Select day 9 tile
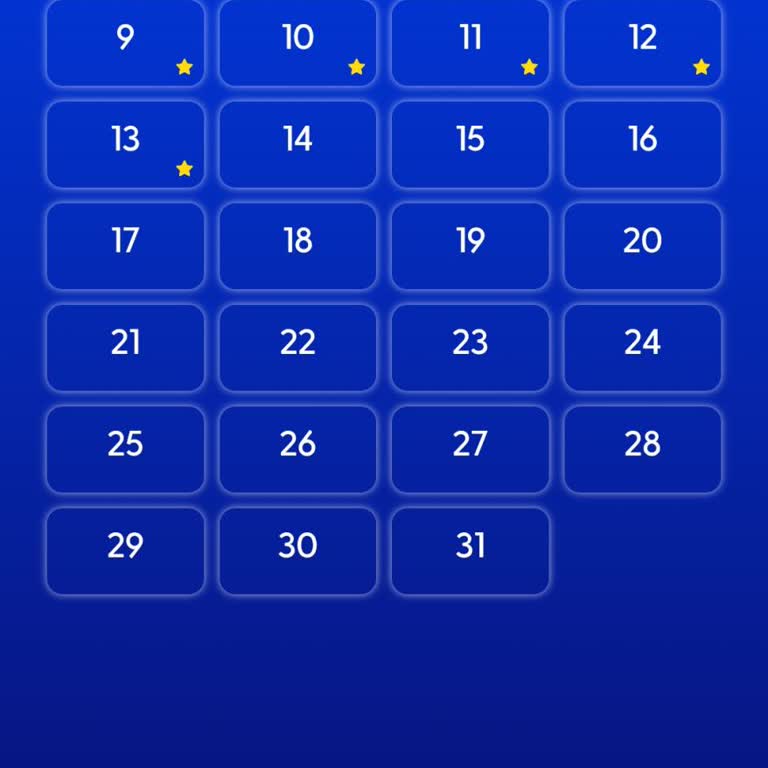Image resolution: width=768 pixels, height=768 pixels. 125,42
